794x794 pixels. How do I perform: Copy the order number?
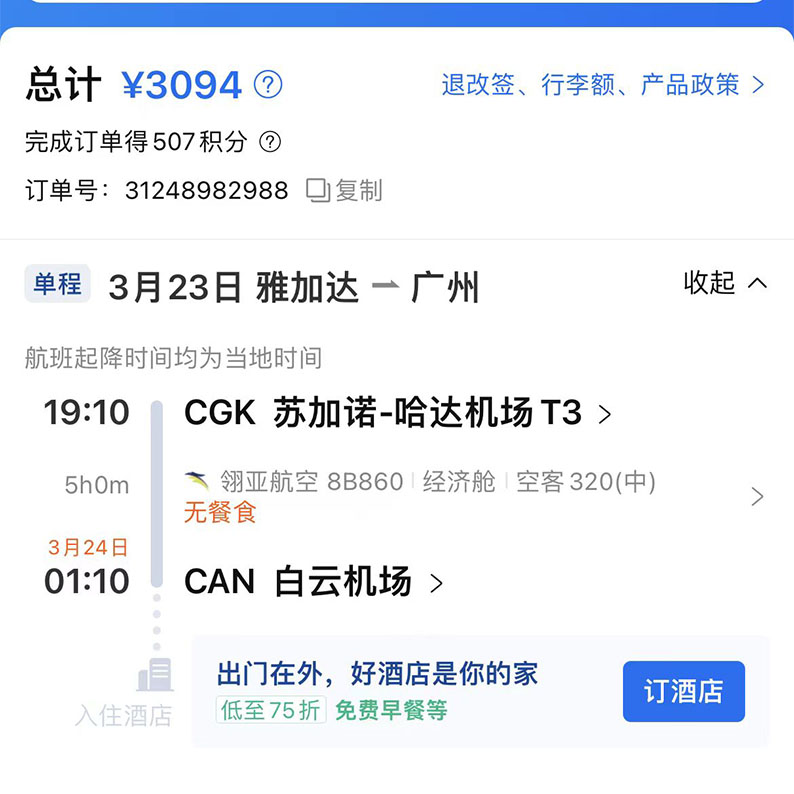pyautogui.click(x=345, y=190)
